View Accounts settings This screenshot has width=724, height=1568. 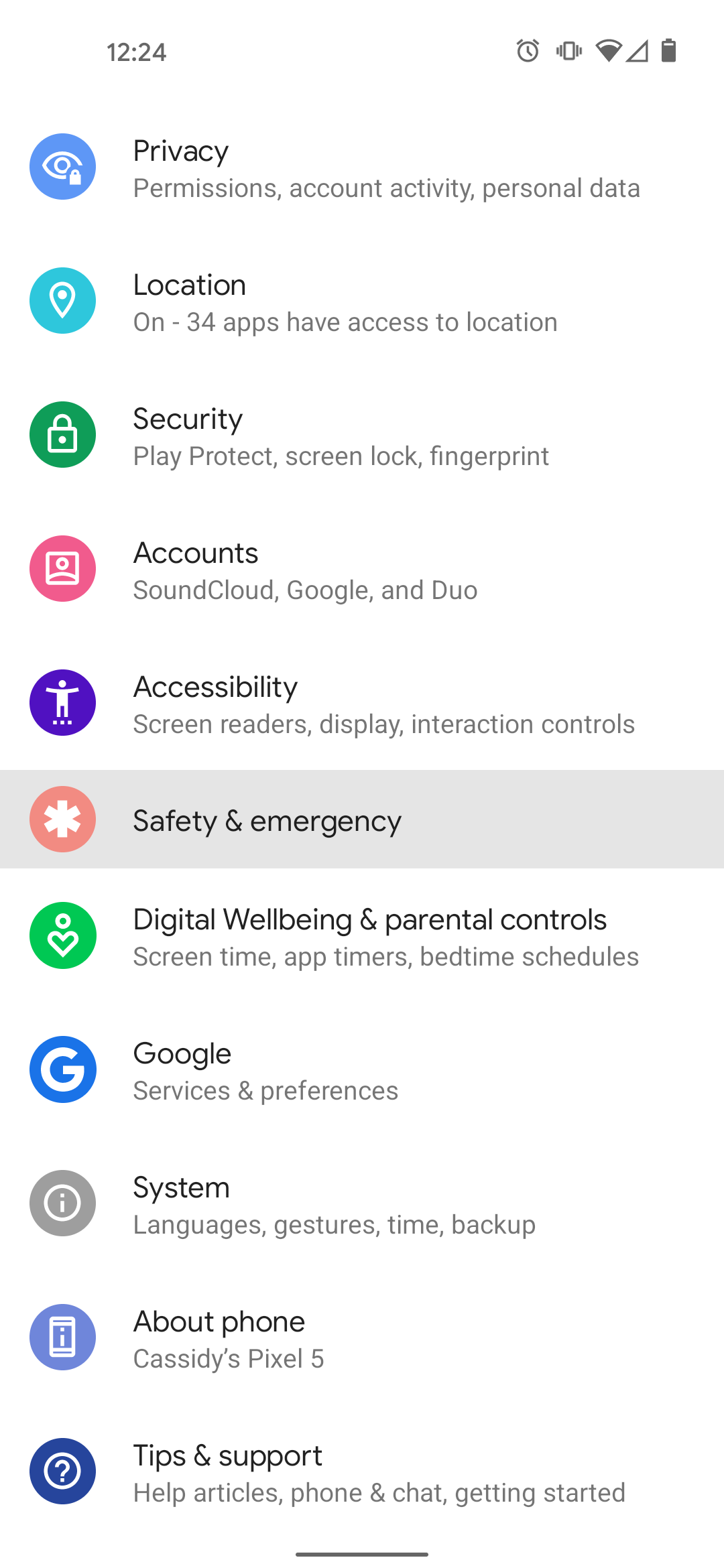(x=362, y=570)
